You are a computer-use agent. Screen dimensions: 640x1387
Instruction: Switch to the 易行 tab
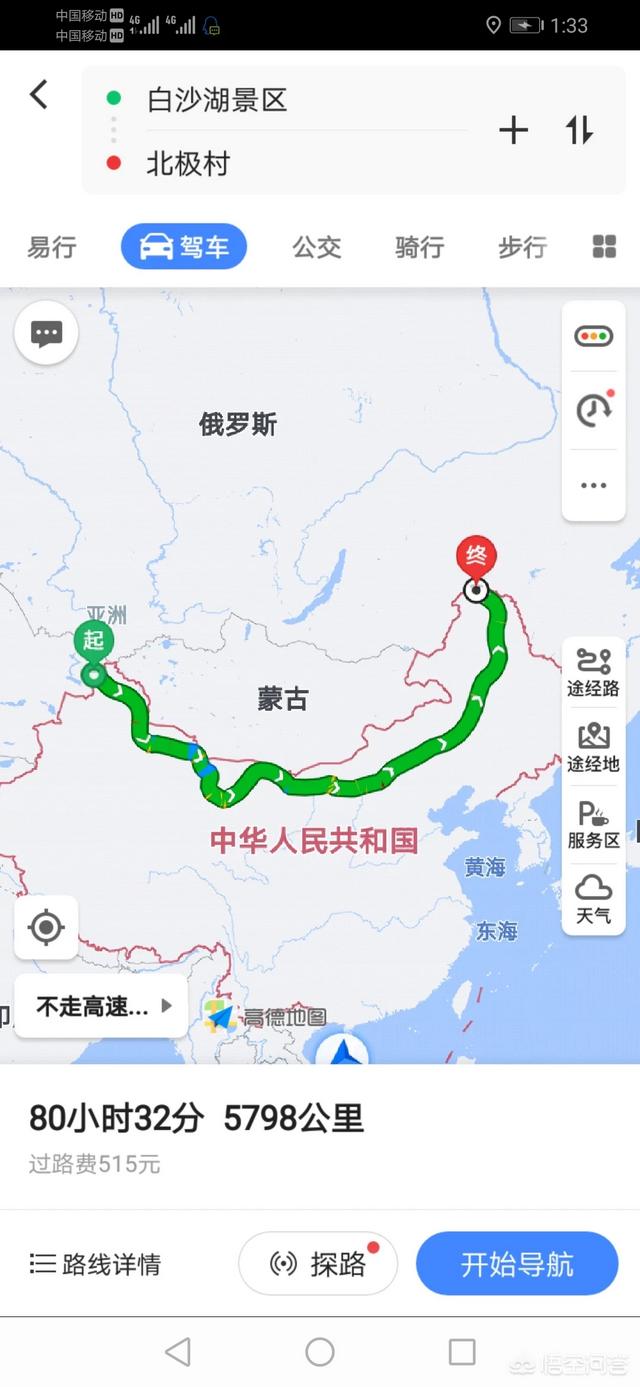click(51, 247)
